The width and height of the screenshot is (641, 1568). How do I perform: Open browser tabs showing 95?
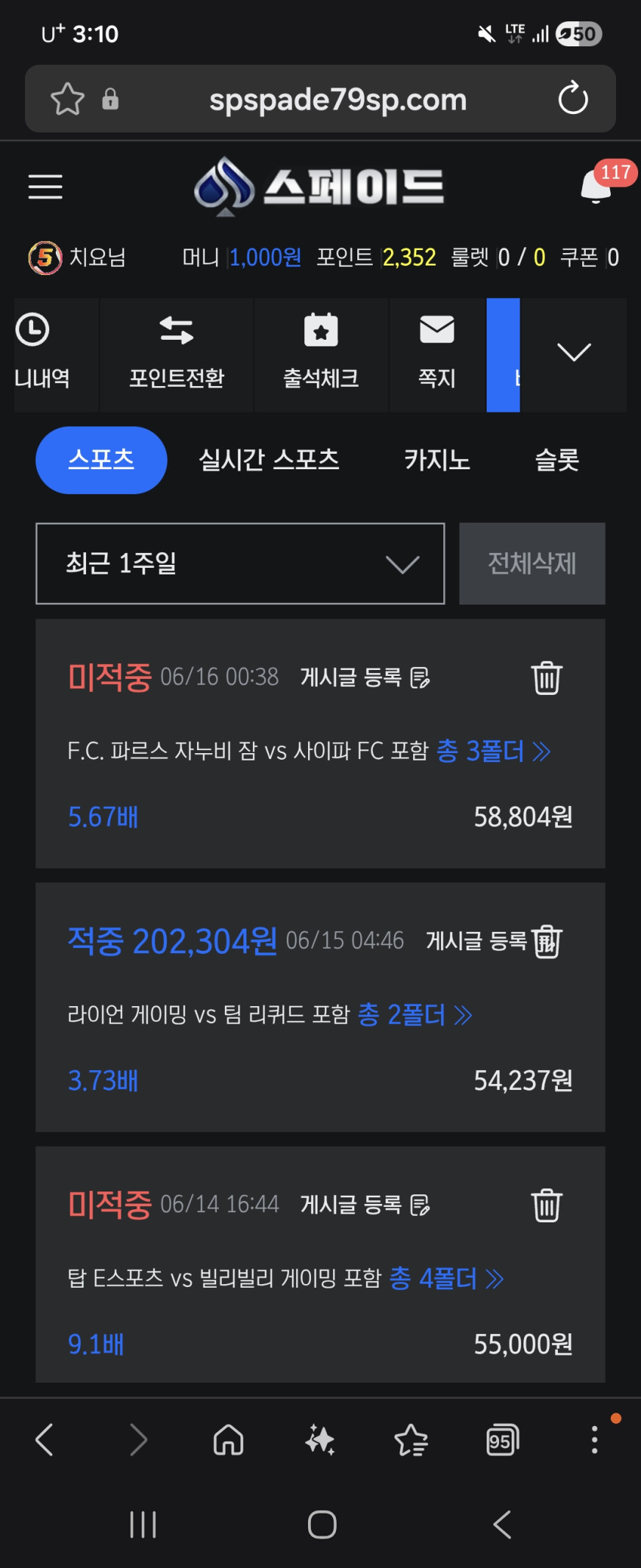pos(503,1439)
